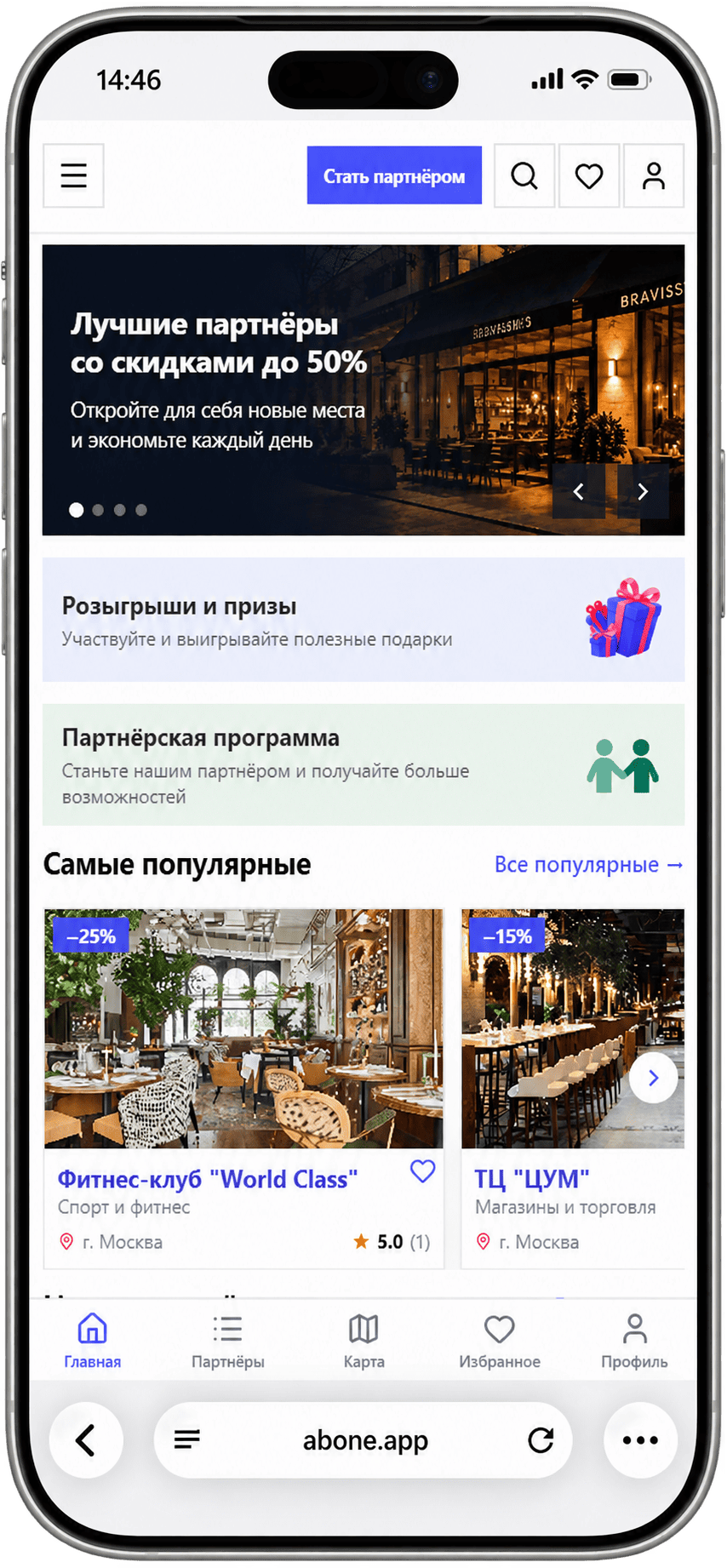Open the ТЦ "ЦУМ" card
This screenshot has height=1568, width=727.
click(x=573, y=1089)
